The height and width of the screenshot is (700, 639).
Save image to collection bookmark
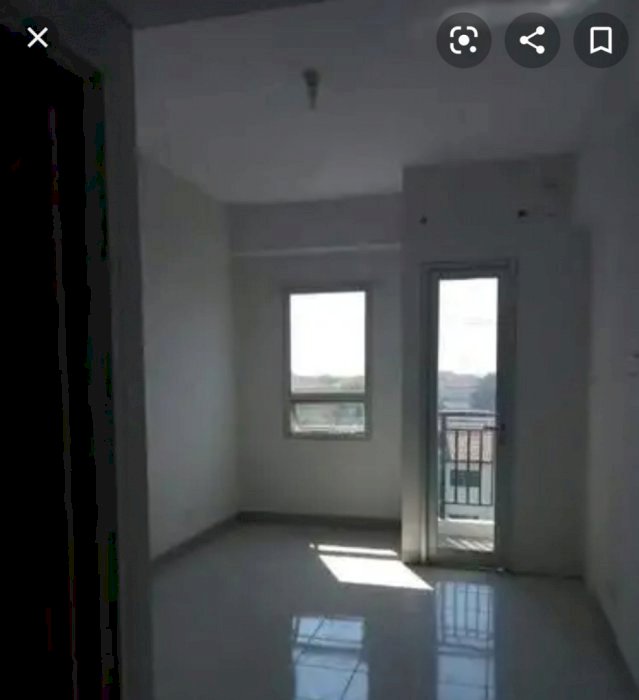pos(600,41)
